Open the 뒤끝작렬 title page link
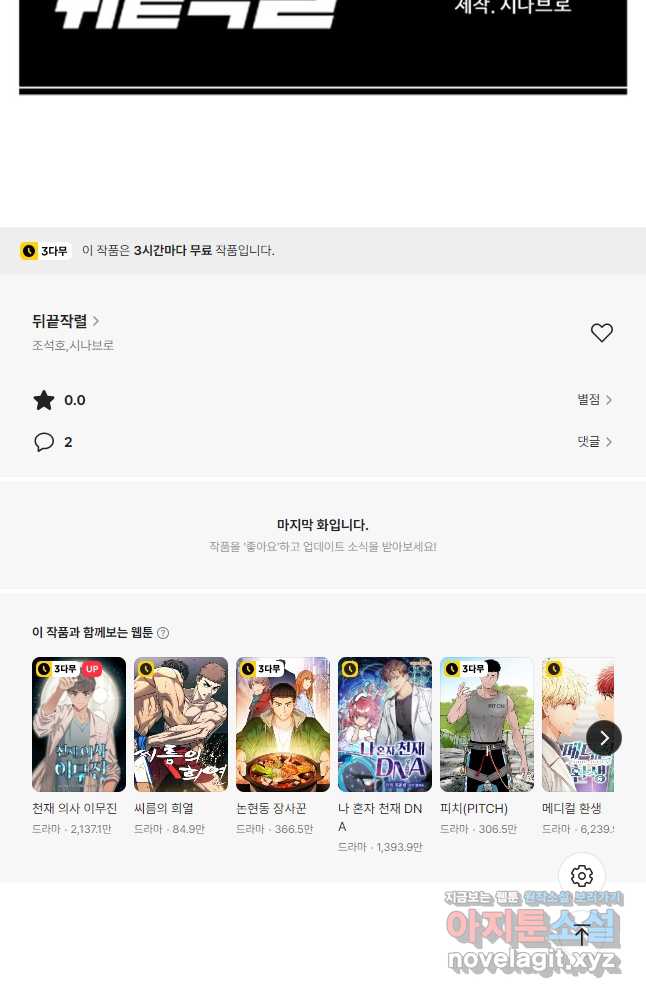Image resolution: width=646 pixels, height=998 pixels. click(66, 321)
